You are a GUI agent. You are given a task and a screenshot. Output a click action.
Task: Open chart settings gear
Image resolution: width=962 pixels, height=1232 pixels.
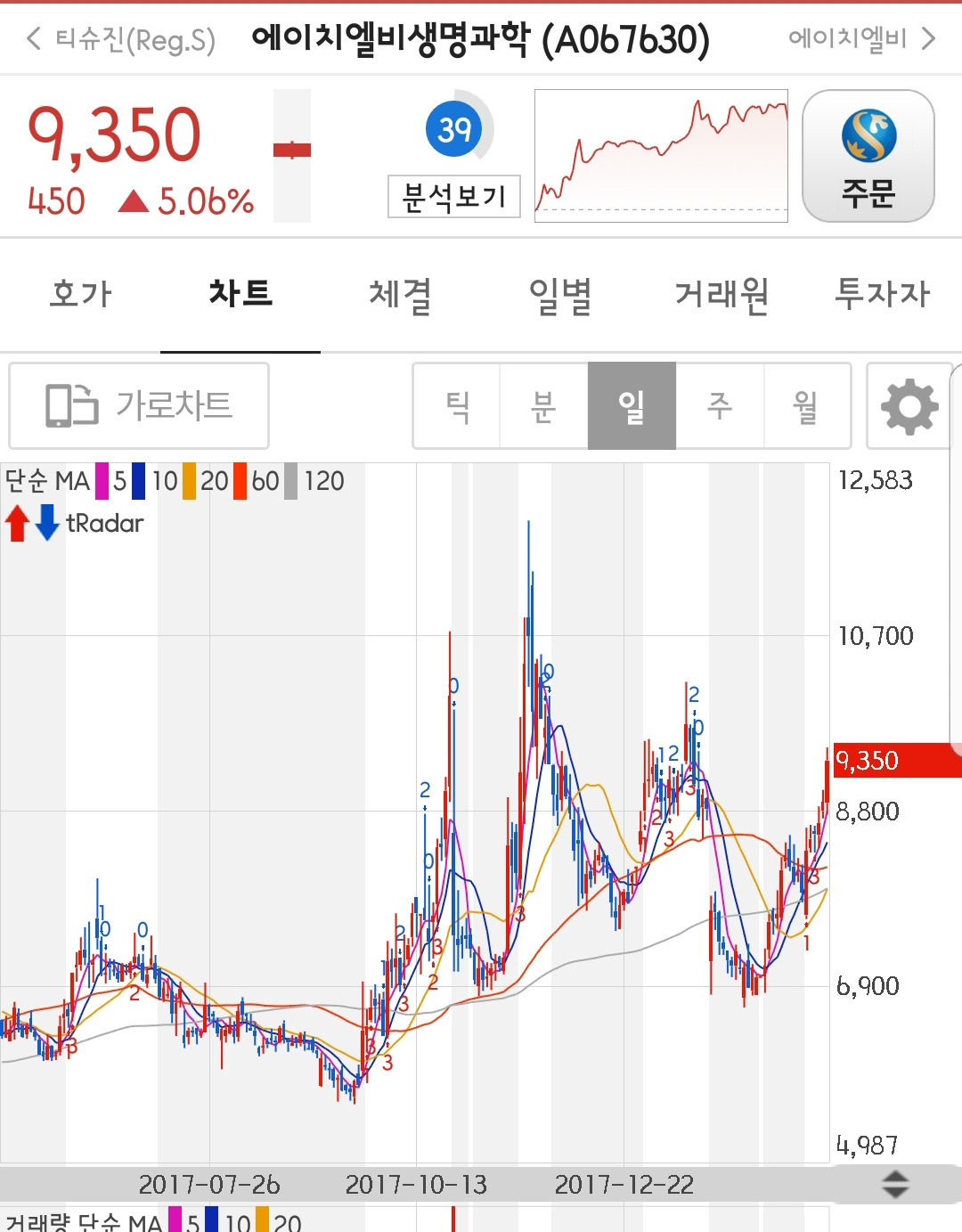coord(909,406)
